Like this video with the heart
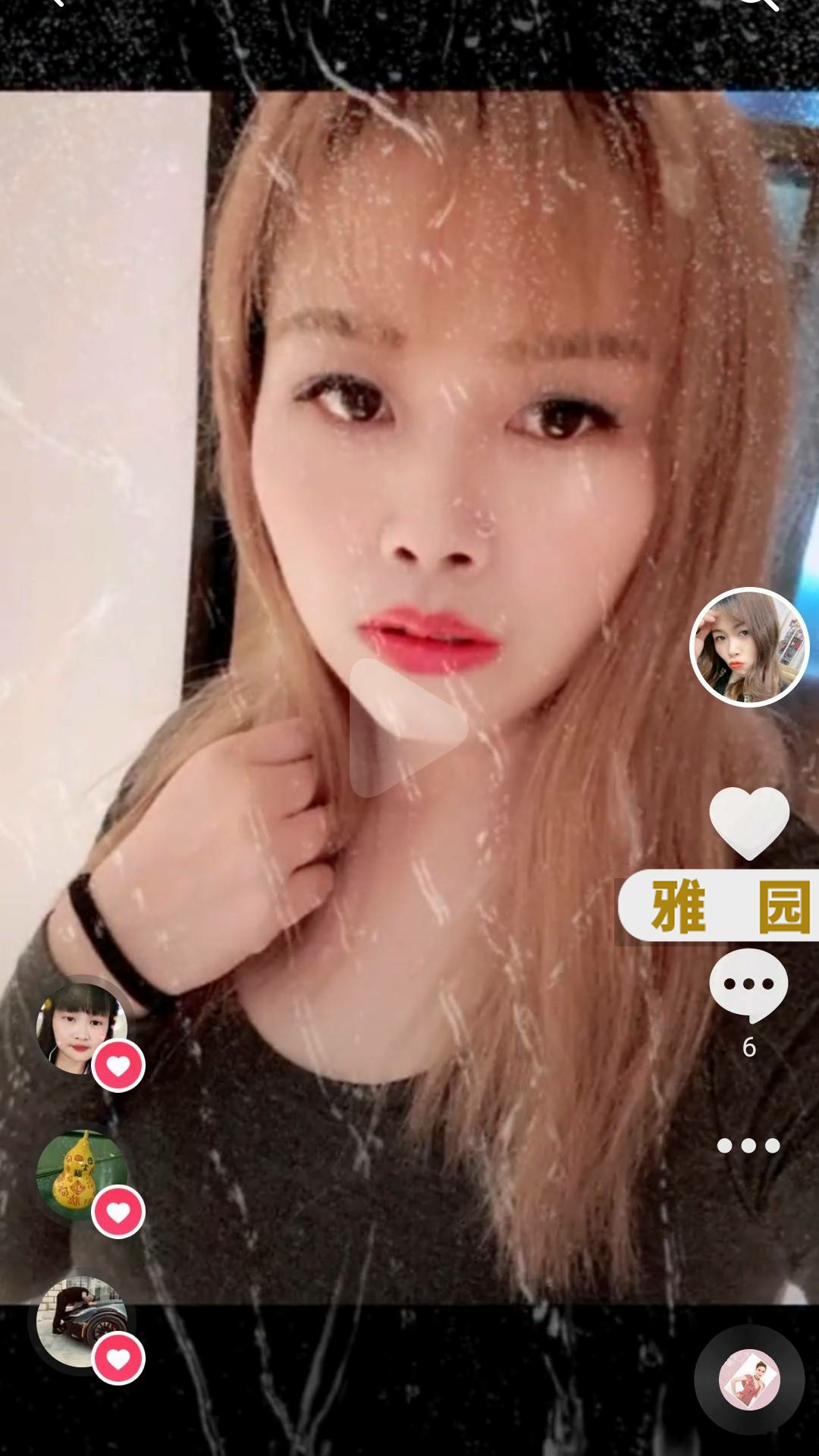 (749, 823)
